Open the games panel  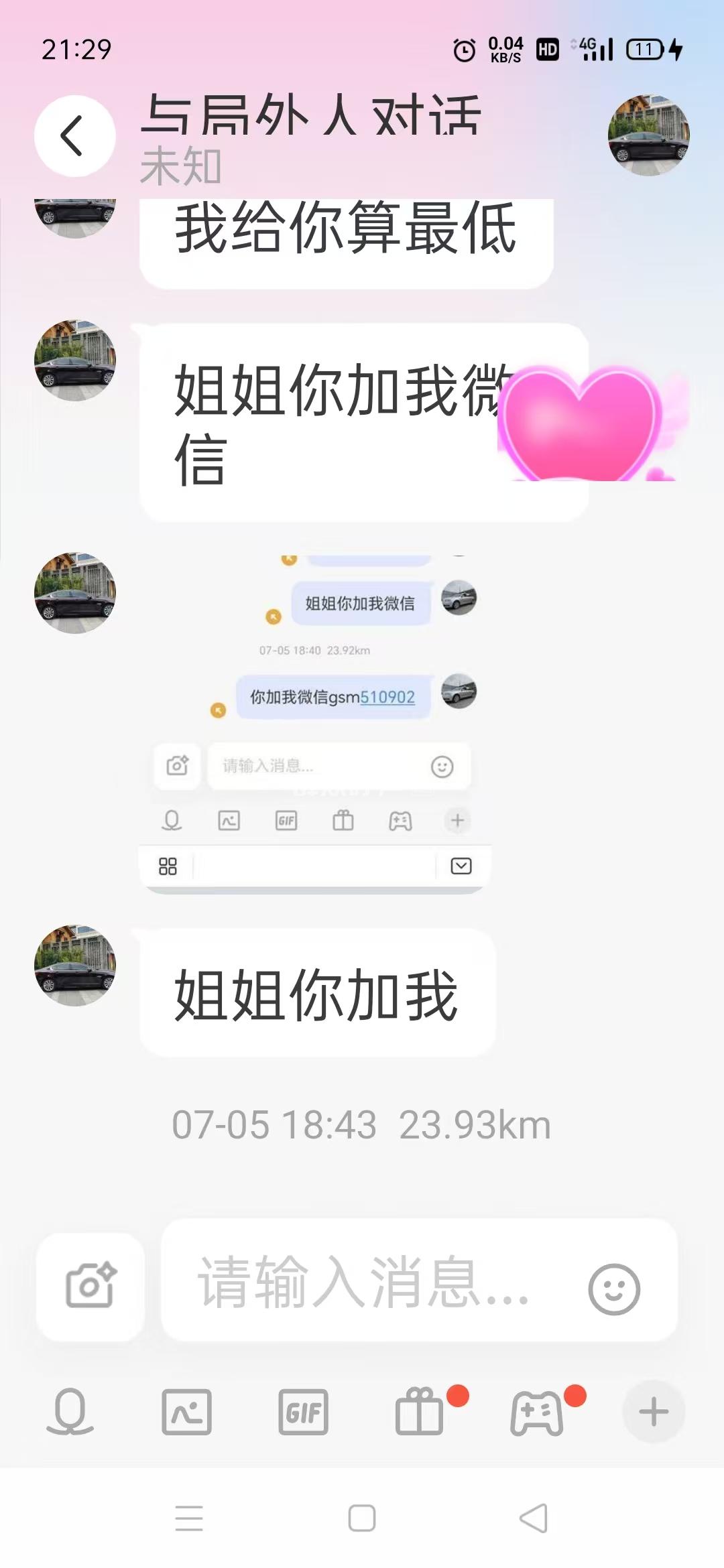(536, 1411)
